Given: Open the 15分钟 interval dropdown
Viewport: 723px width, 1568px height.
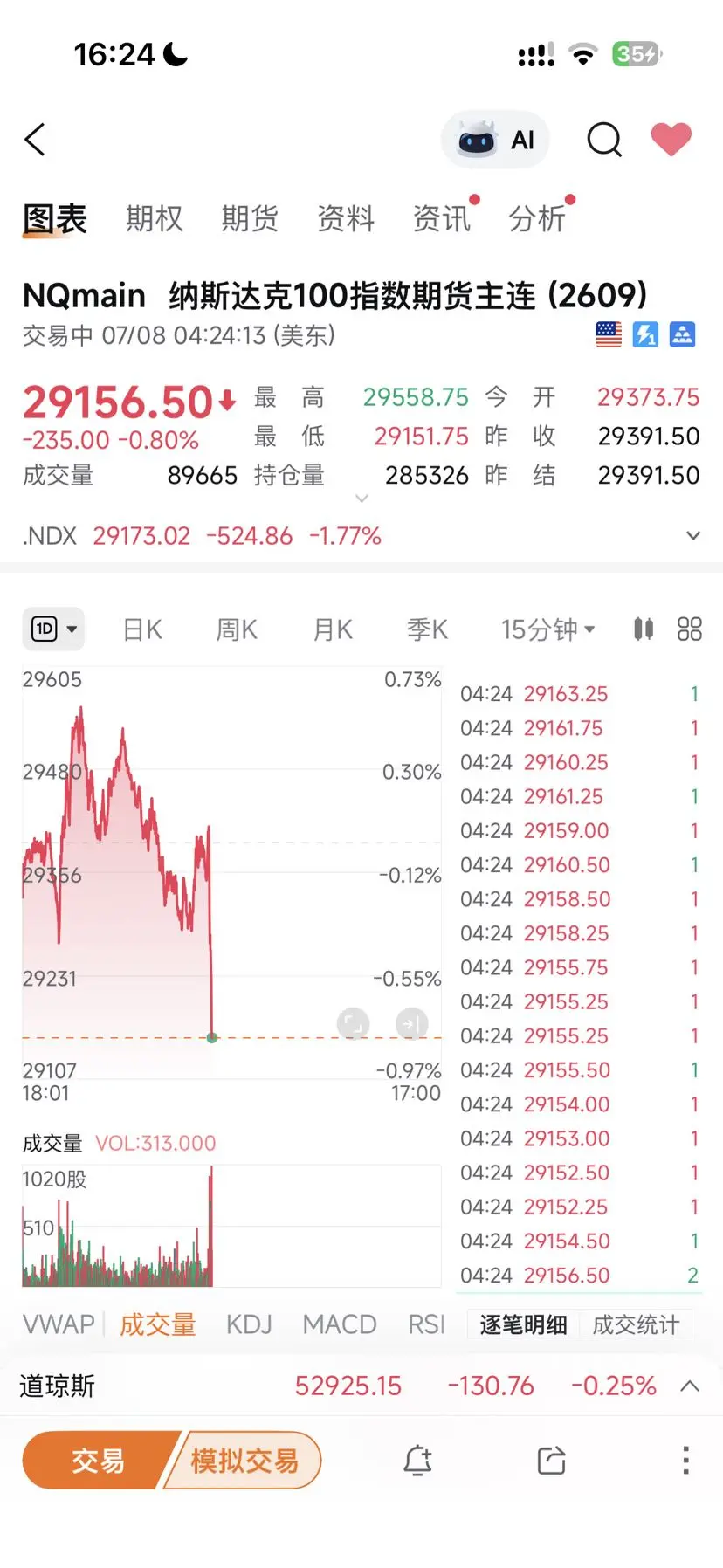Looking at the screenshot, I should [x=547, y=629].
